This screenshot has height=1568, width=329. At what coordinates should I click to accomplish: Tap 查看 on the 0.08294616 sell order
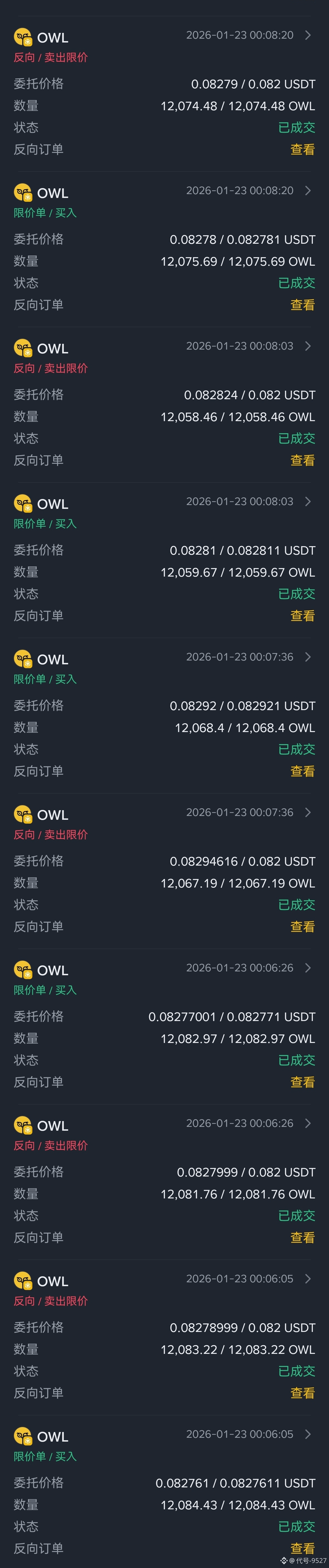click(x=302, y=926)
